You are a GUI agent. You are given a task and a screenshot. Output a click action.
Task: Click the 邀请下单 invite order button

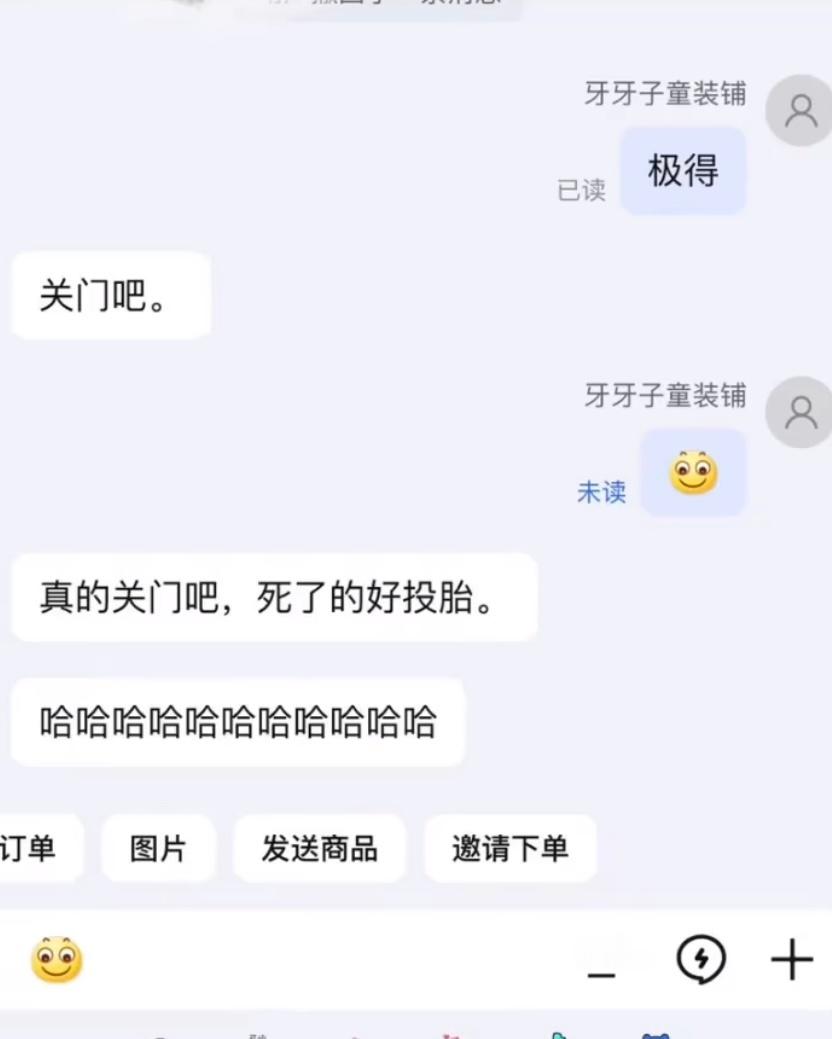pyautogui.click(x=510, y=848)
